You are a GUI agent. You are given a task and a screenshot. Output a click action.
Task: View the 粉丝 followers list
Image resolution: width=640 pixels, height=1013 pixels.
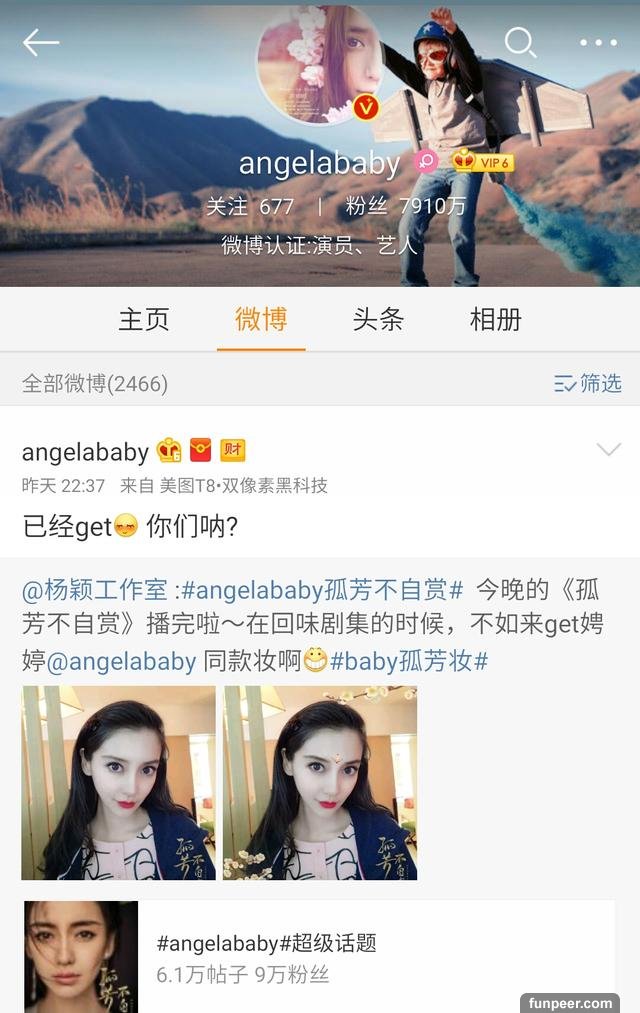pyautogui.click(x=405, y=207)
